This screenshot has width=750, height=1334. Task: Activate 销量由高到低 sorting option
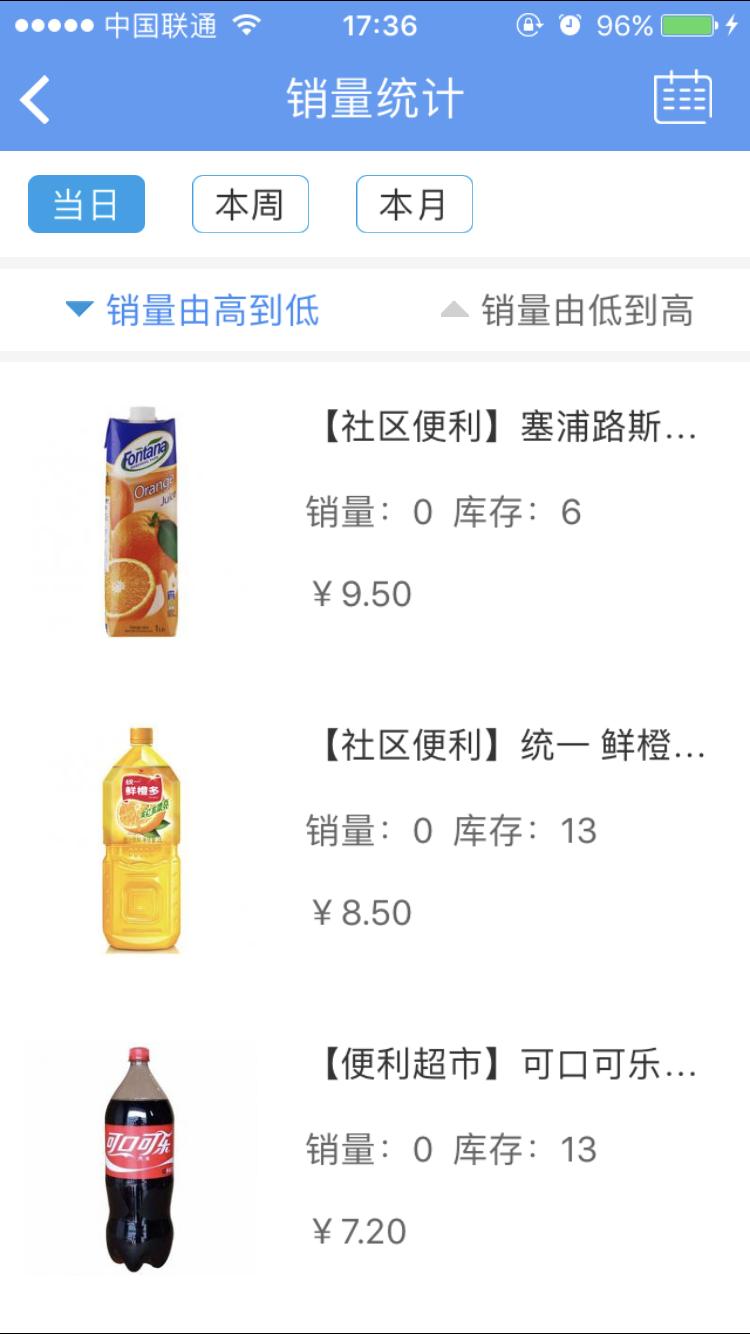tap(210, 311)
